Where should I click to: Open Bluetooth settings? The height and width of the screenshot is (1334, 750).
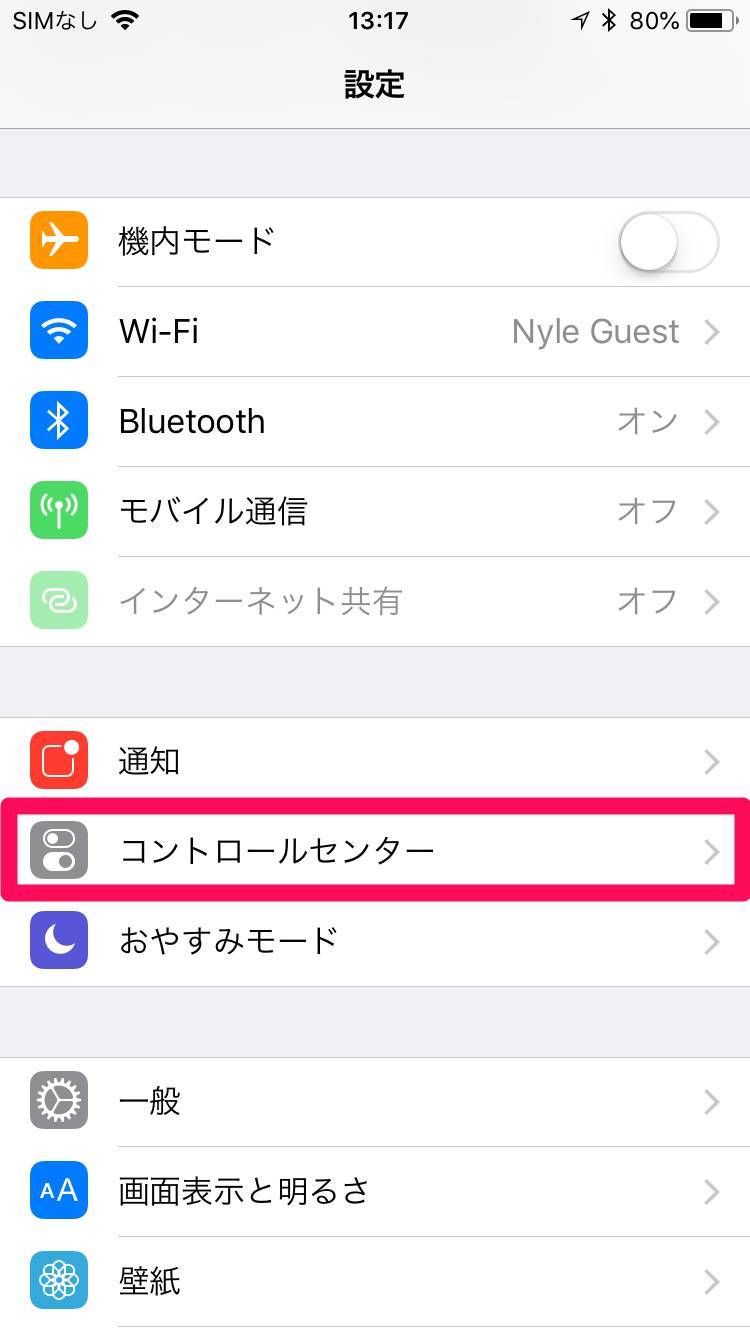tap(375, 422)
